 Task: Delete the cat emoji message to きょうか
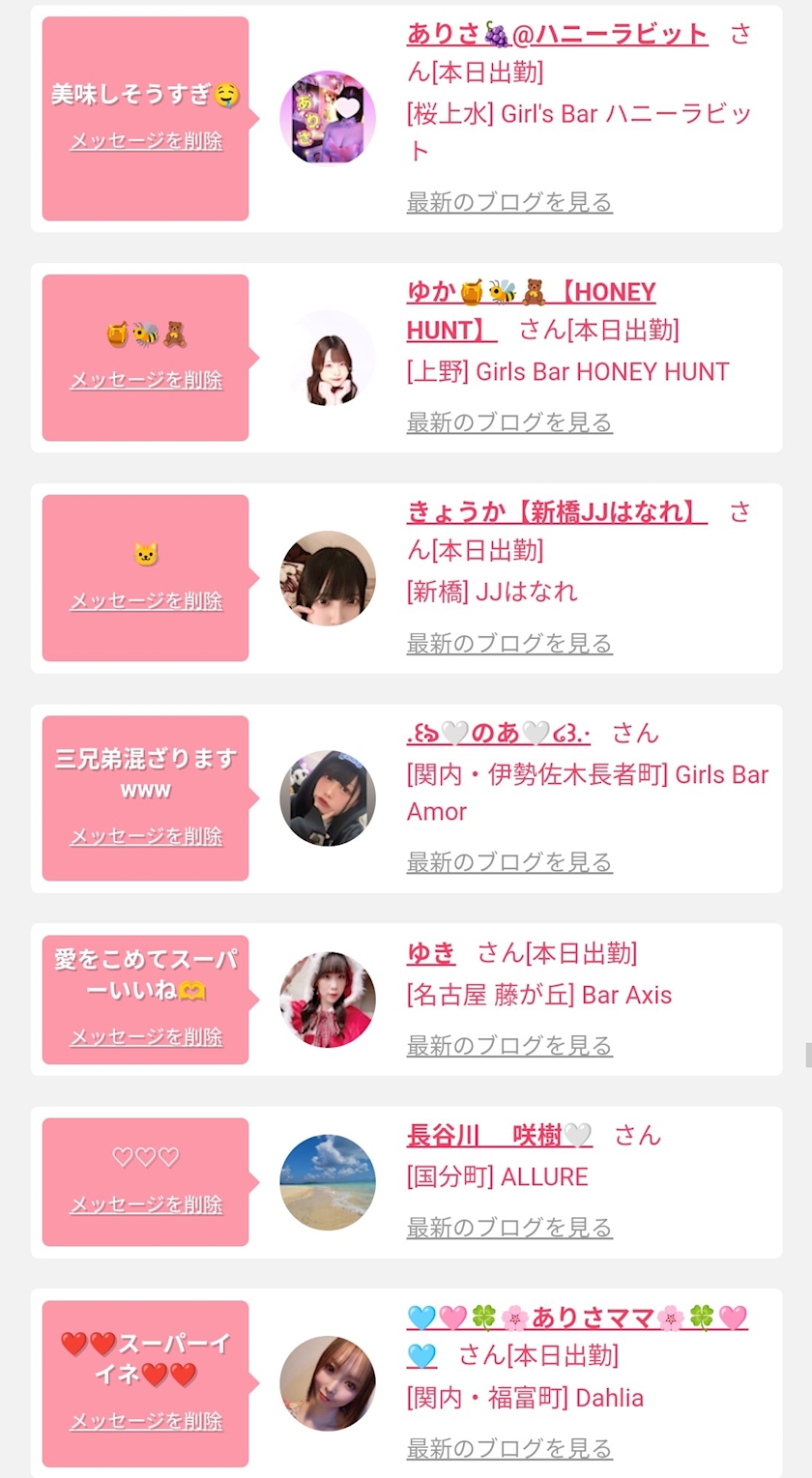(x=146, y=600)
